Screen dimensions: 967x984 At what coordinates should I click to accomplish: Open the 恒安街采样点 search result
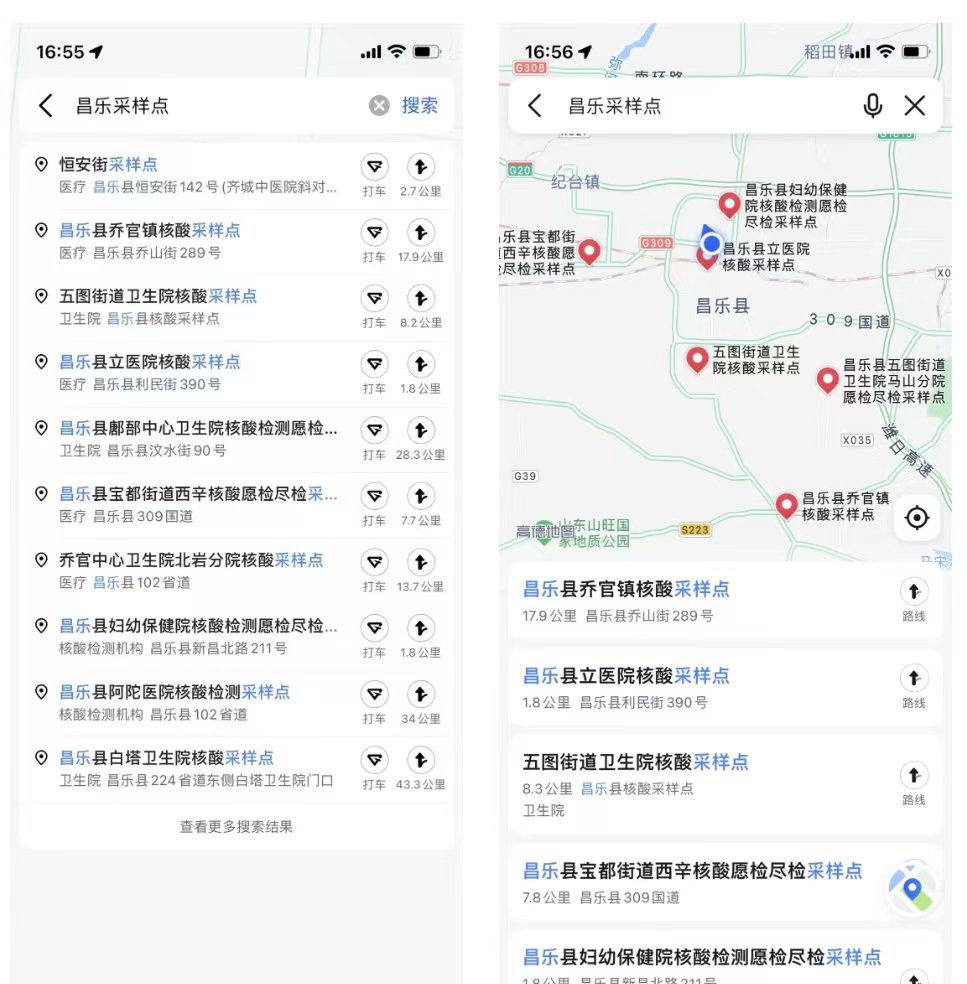(x=190, y=174)
